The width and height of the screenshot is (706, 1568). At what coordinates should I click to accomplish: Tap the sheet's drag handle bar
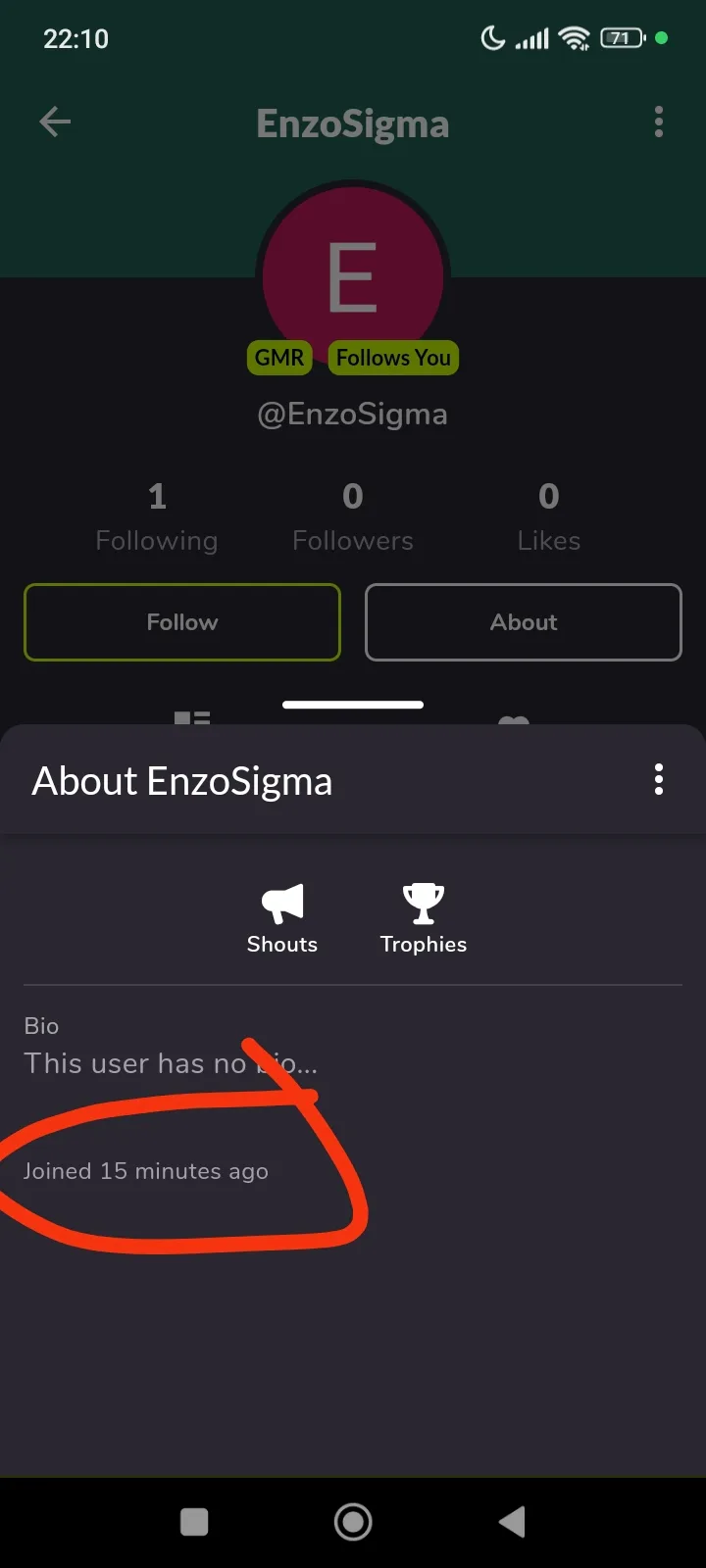(353, 705)
